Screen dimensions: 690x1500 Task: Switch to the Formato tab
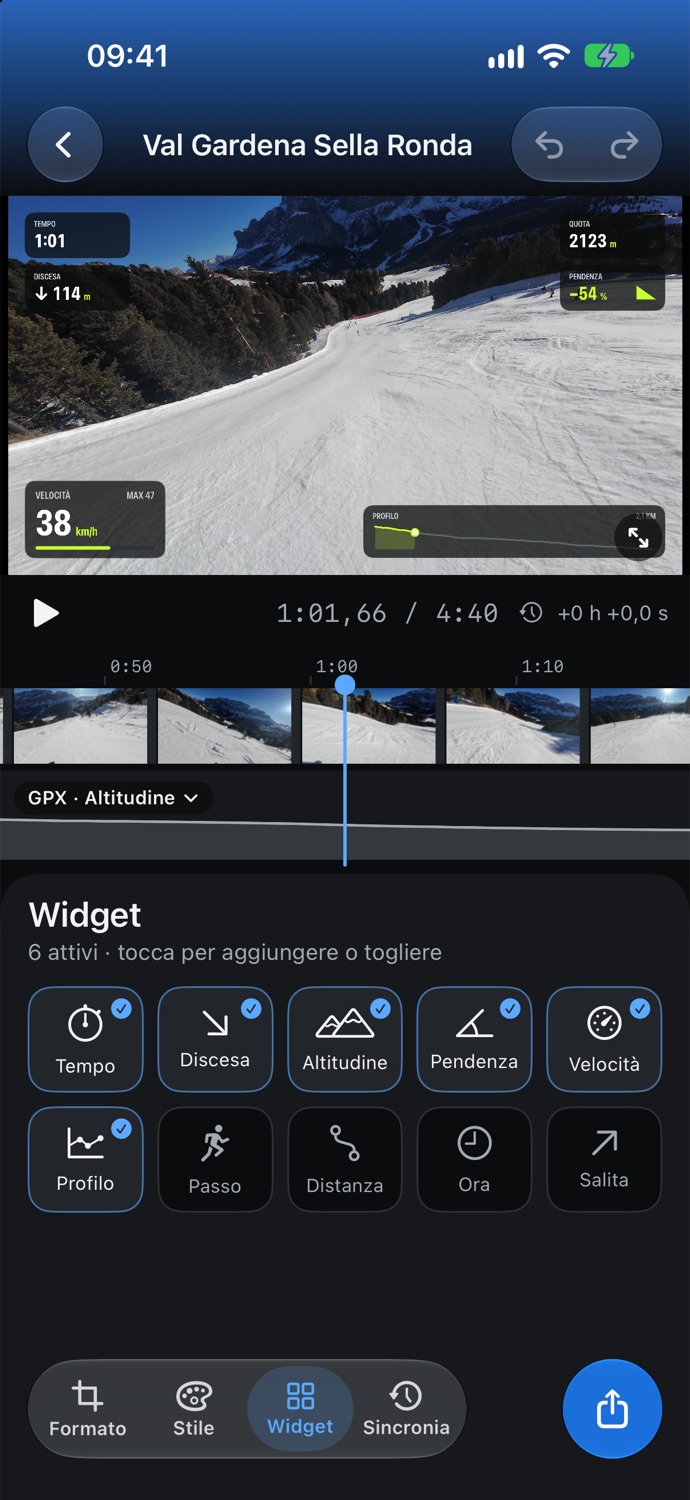88,1409
